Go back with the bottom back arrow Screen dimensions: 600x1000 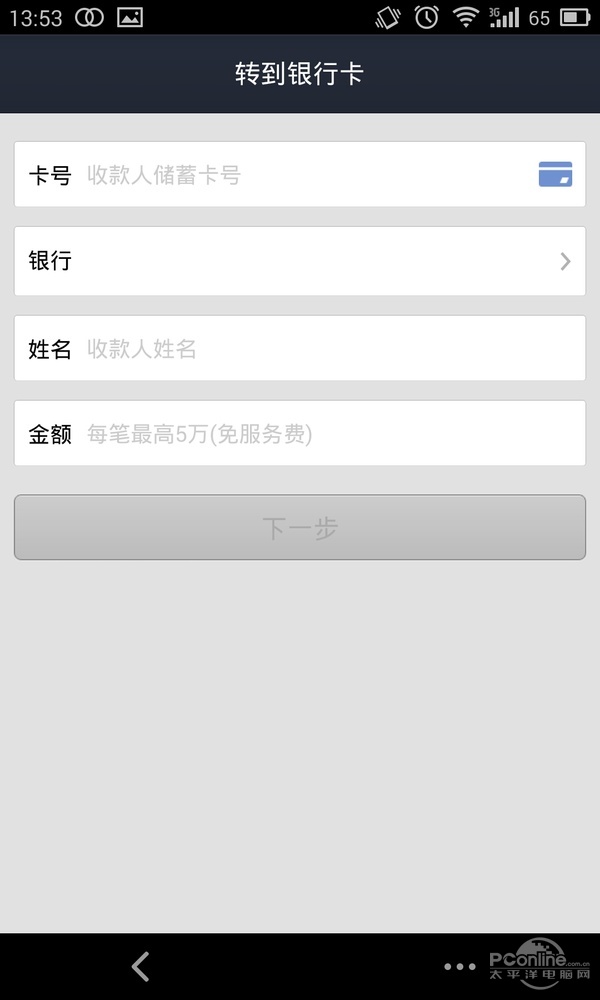141,966
